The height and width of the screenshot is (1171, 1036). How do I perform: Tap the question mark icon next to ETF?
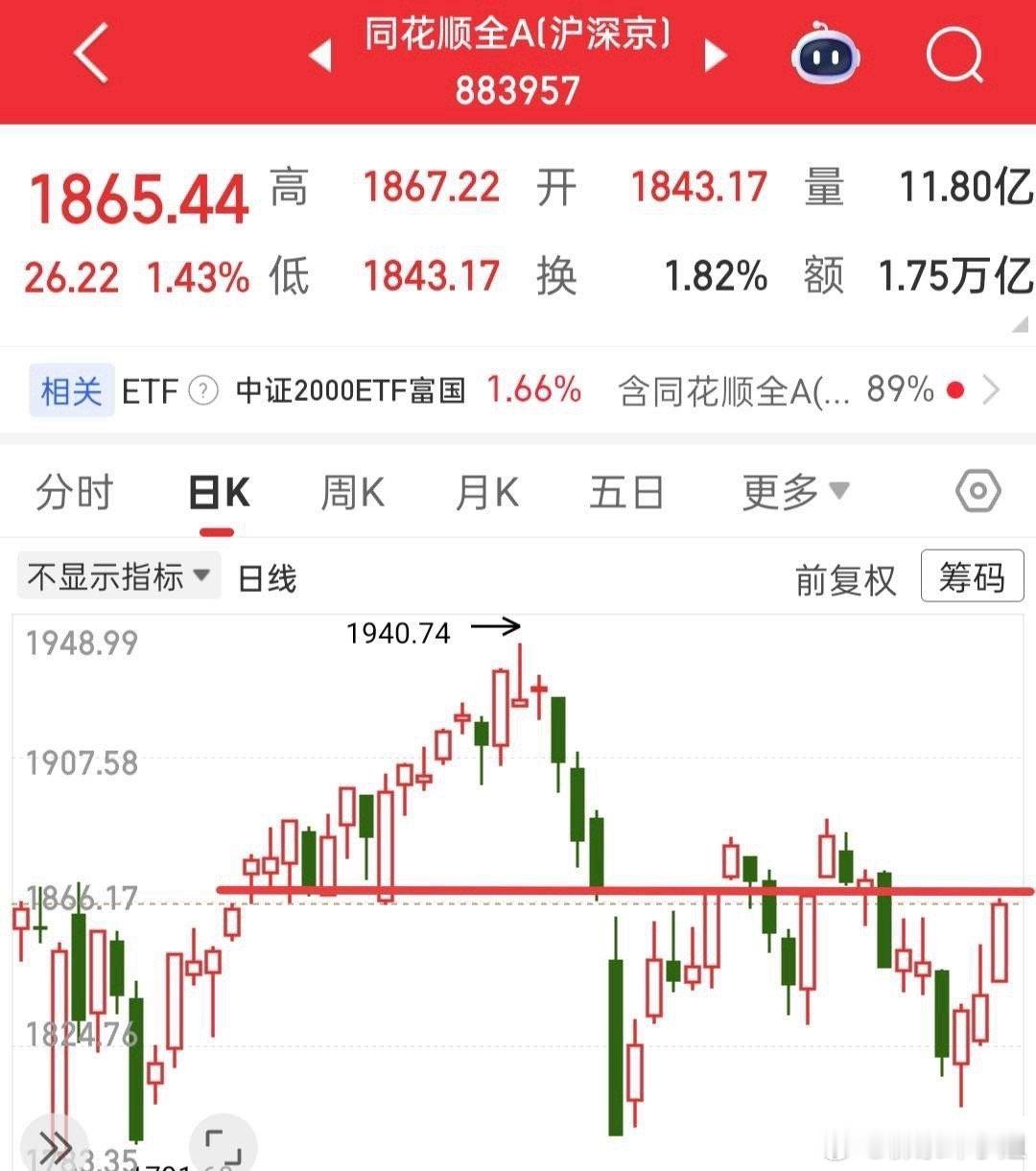point(203,391)
